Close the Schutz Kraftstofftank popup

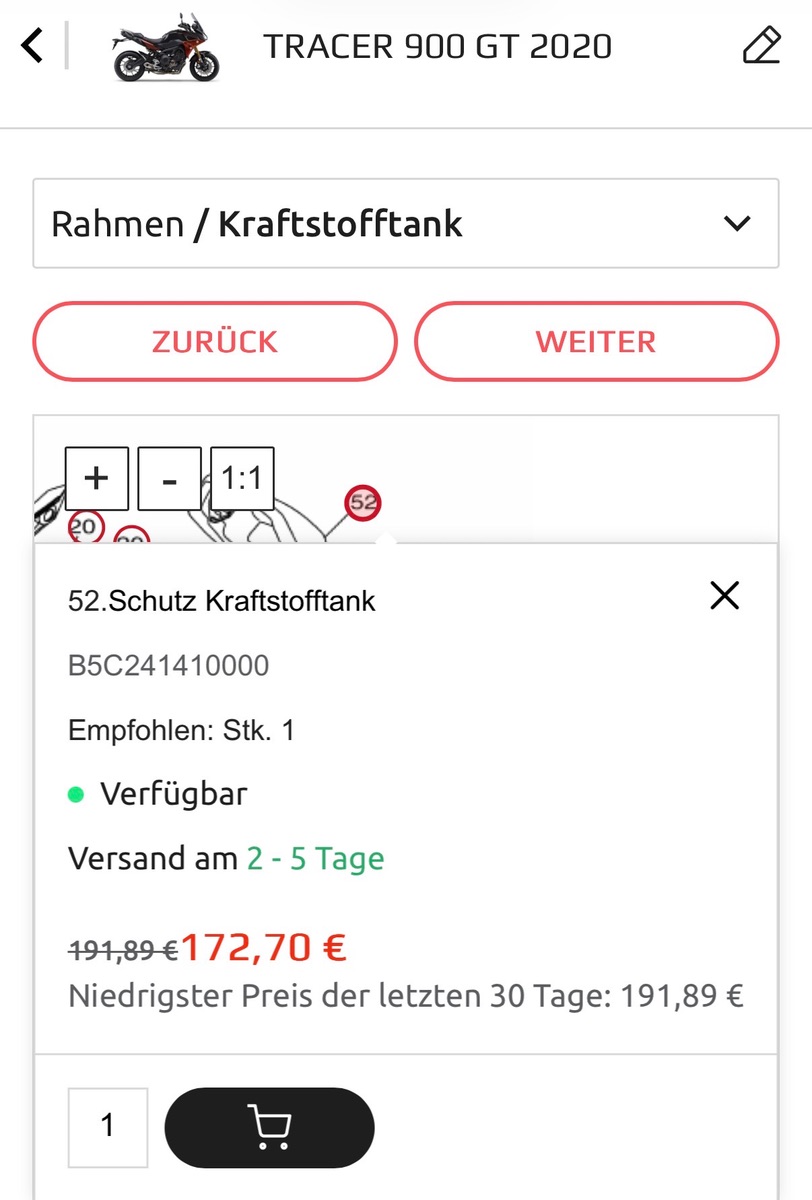724,596
